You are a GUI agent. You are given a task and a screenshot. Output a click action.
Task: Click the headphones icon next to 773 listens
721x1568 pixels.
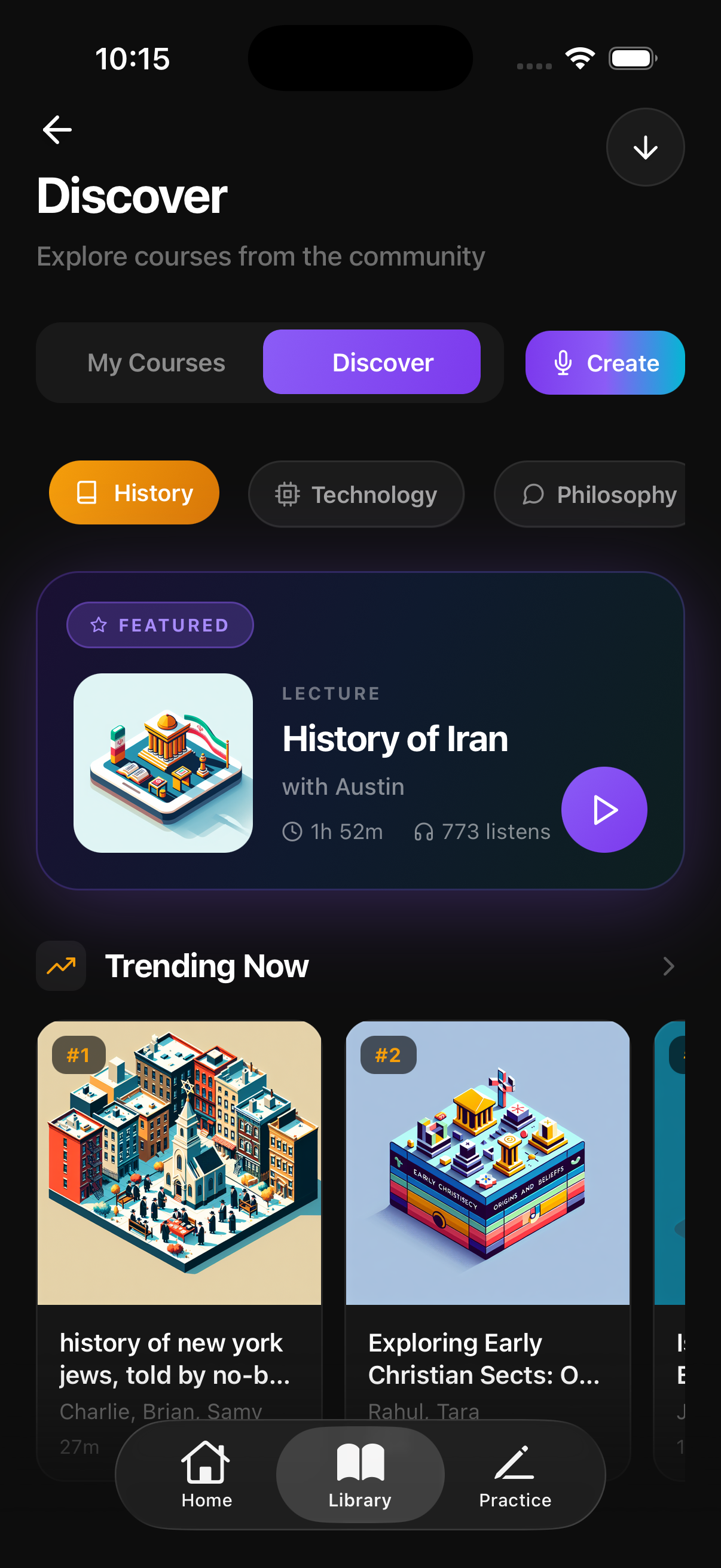point(424,831)
